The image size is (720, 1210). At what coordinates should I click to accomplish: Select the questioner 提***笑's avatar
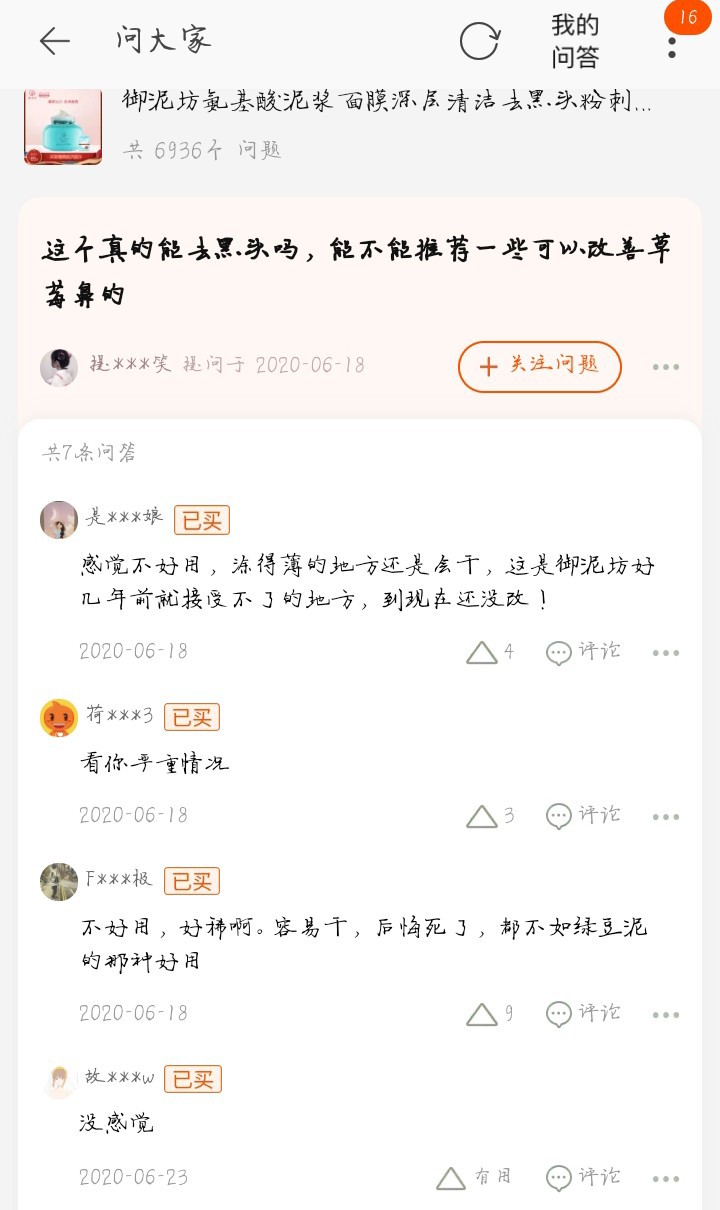[57, 368]
